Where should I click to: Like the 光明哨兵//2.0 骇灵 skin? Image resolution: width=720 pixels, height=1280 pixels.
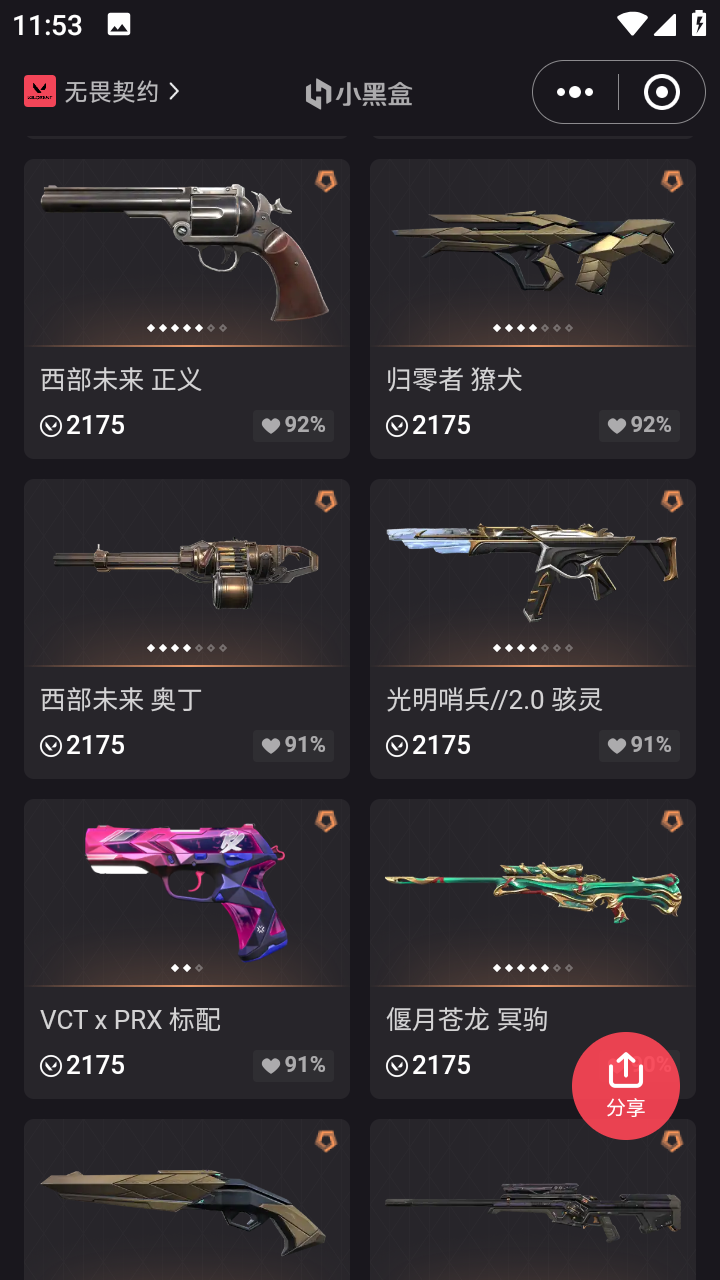coord(639,745)
